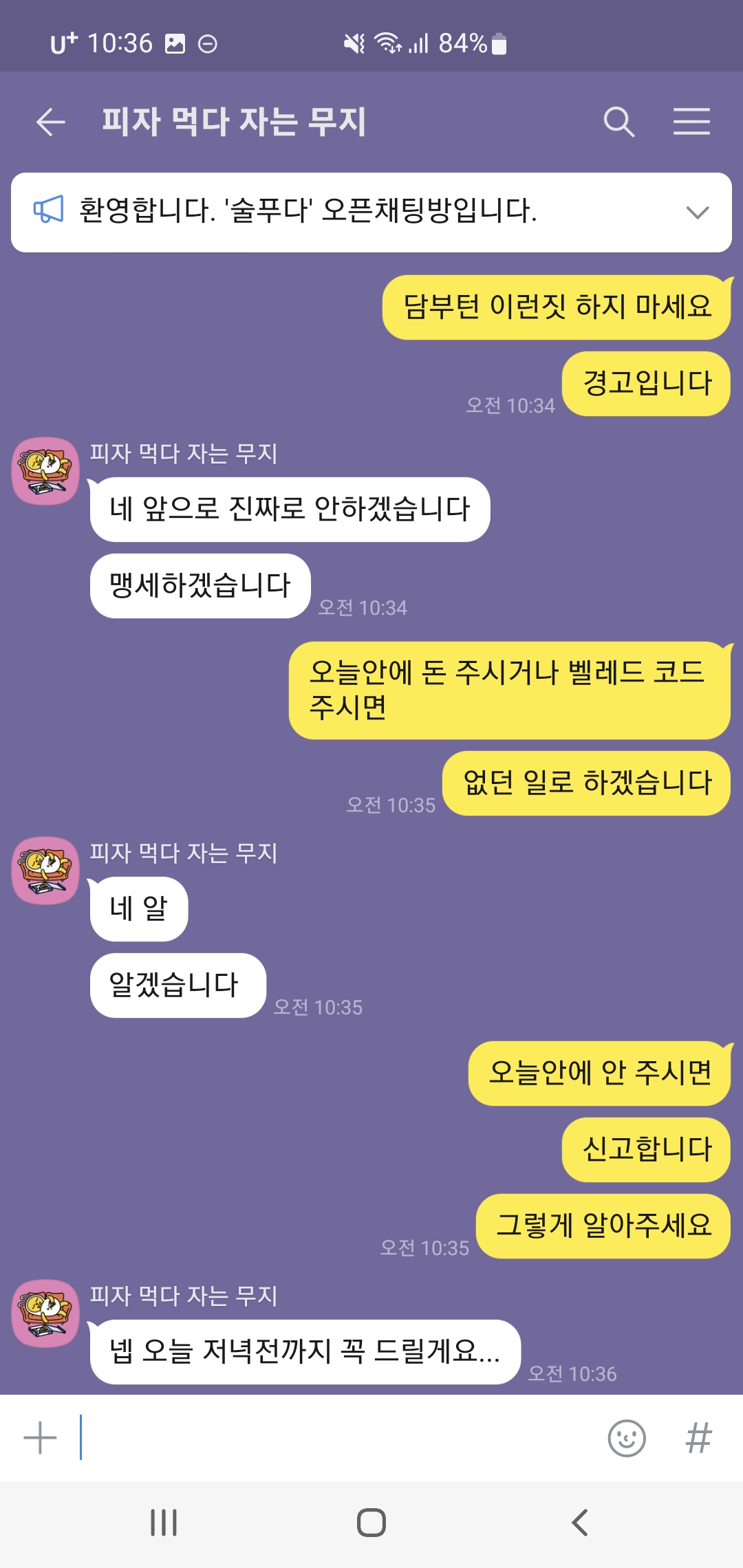Focus the message input field
Viewport: 743px width, 1568px height.
[x=337, y=1438]
